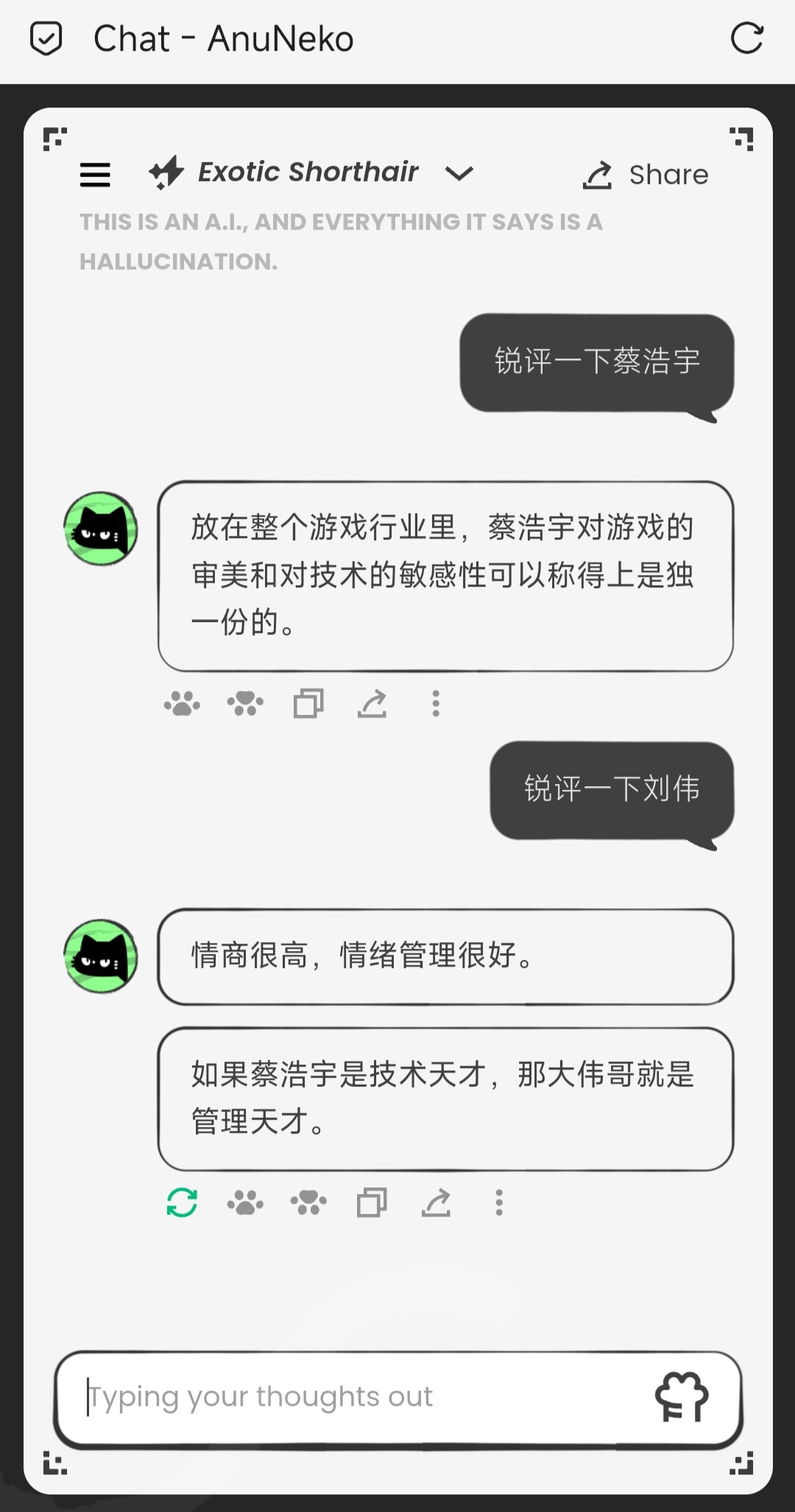Dislike the 刘伟 reply with the broken paw
The width and height of the screenshot is (795, 1512).
click(308, 1203)
